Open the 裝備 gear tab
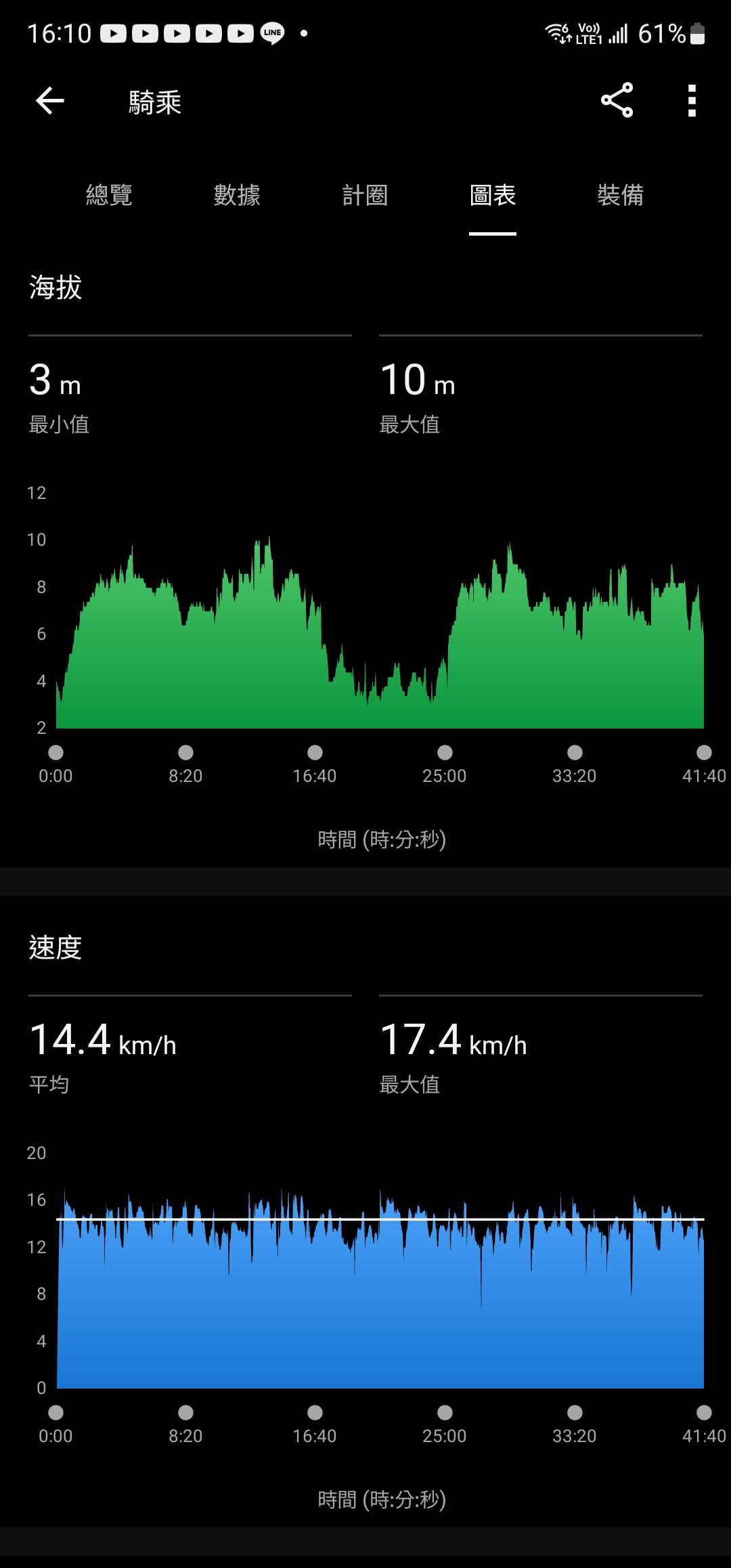This screenshot has width=731, height=1568. tap(621, 195)
